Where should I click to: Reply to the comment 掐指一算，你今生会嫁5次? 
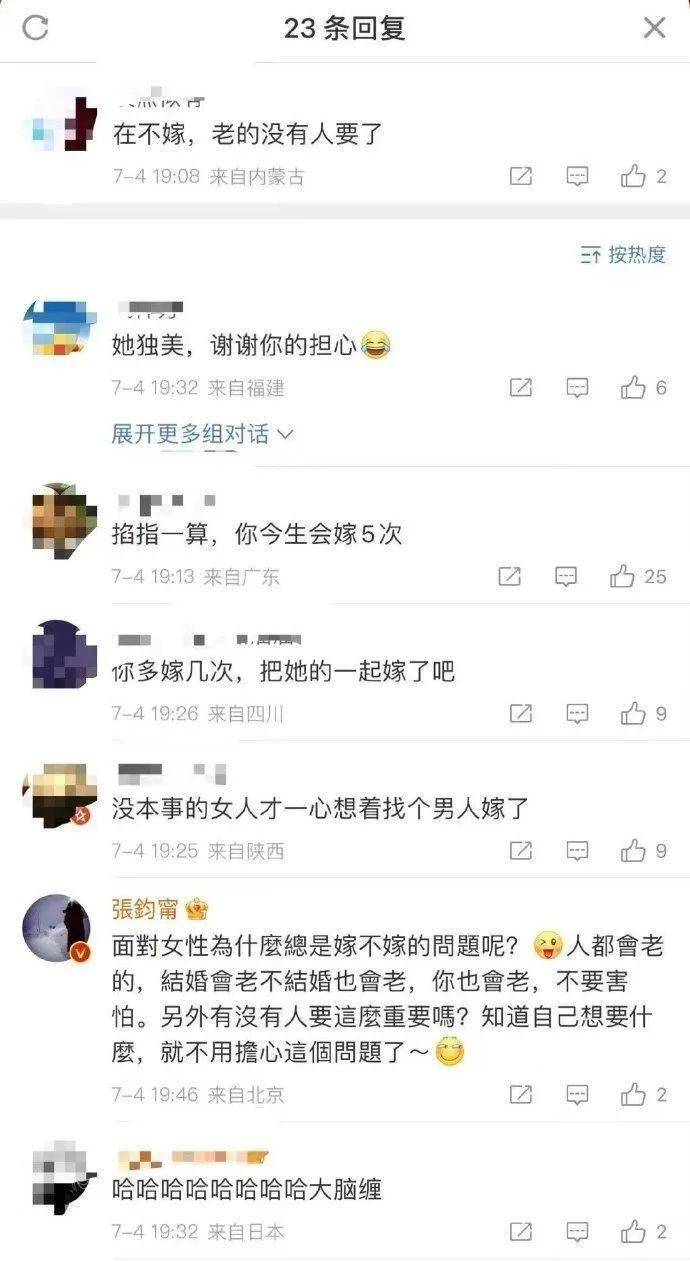[566, 576]
